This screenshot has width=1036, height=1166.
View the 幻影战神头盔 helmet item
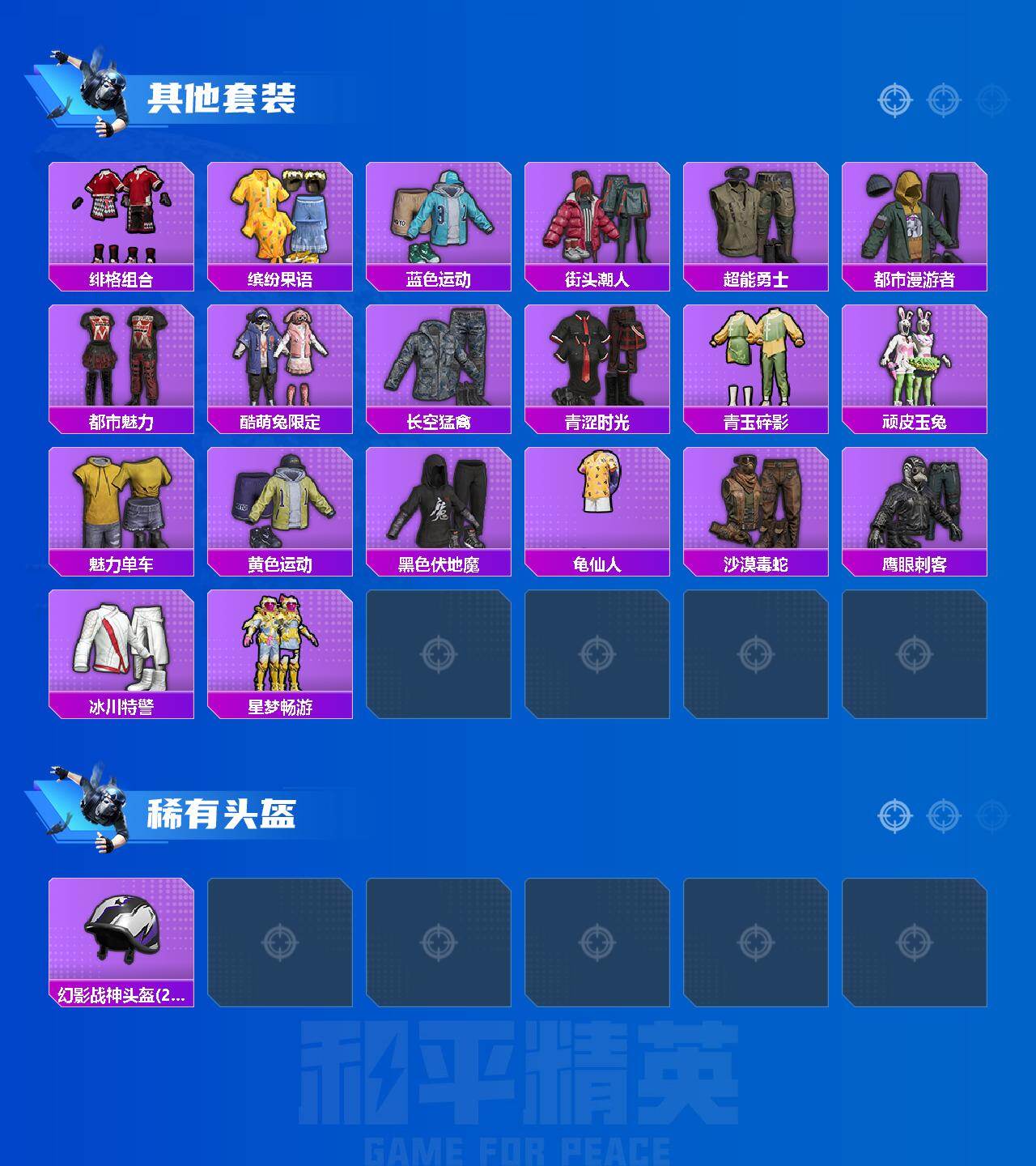point(120,935)
